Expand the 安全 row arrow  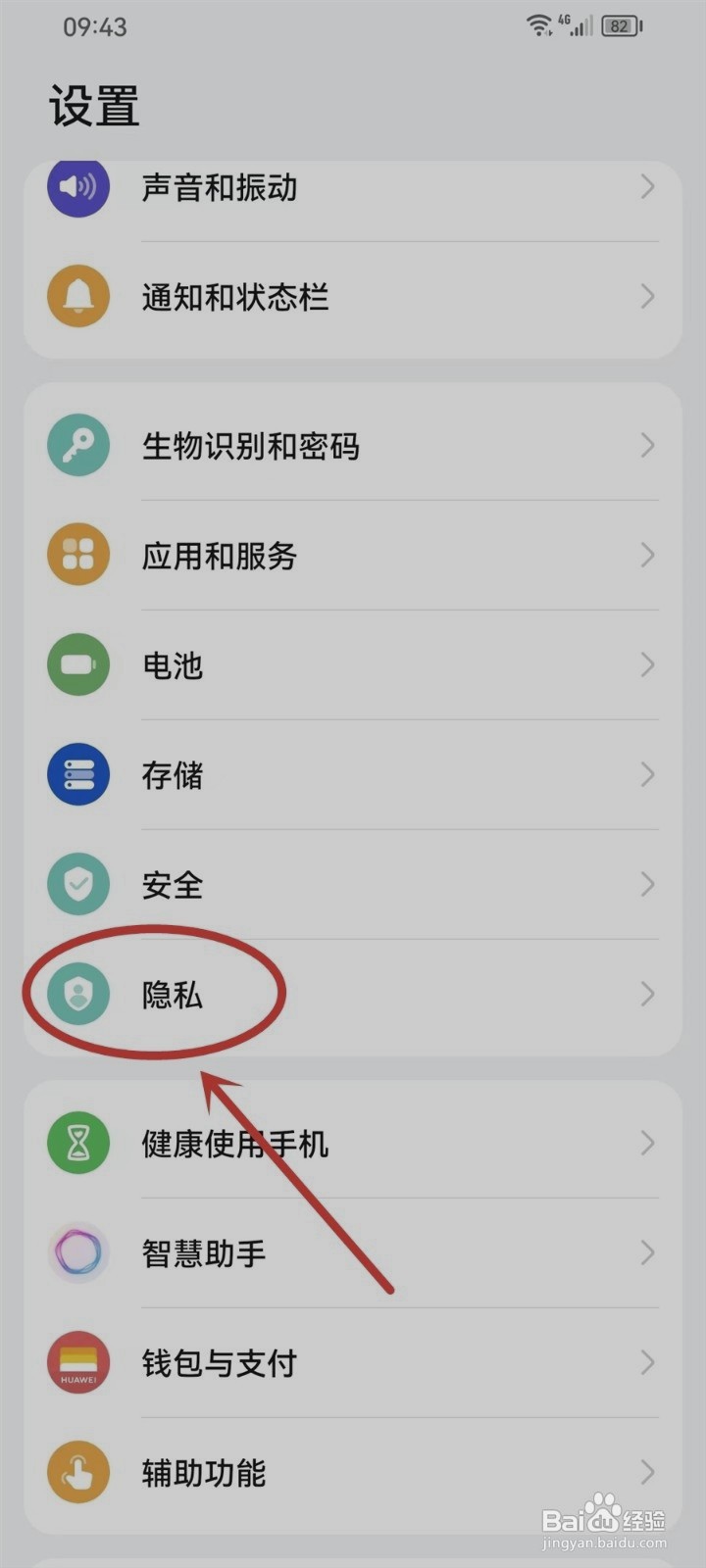[x=648, y=884]
